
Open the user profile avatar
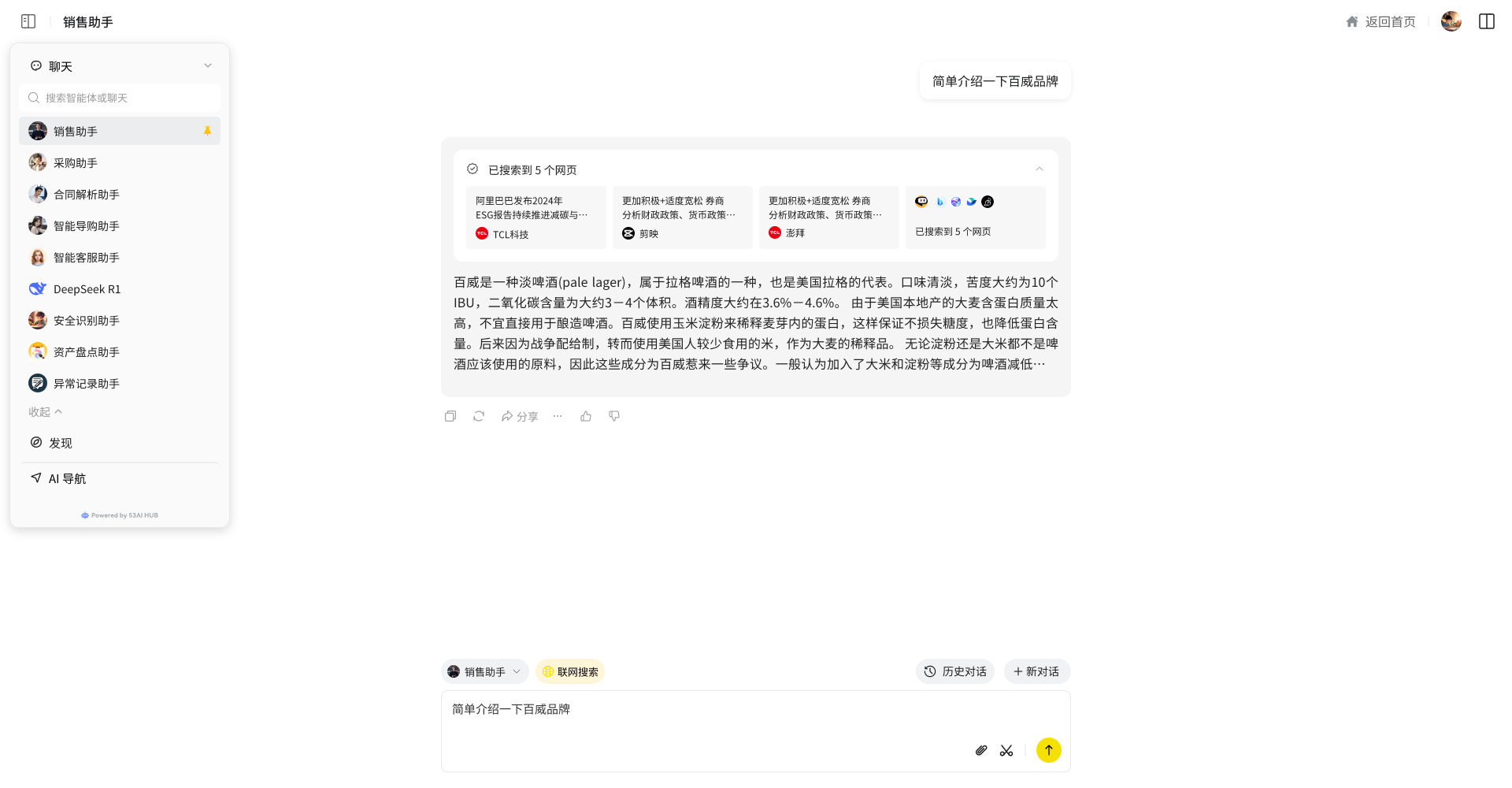(1451, 21)
